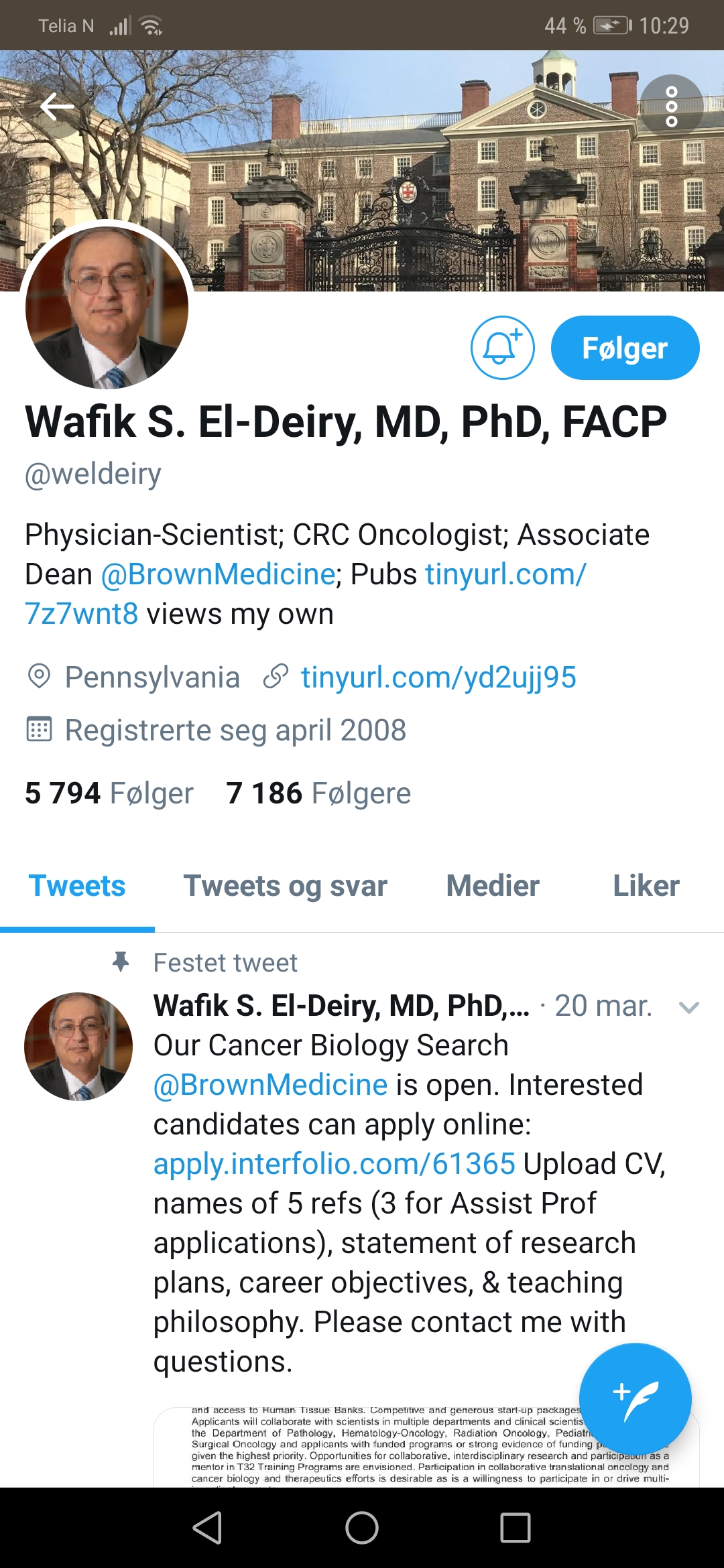View the 7 186 Følgere list
Screen dimensions: 724x1568
(318, 793)
